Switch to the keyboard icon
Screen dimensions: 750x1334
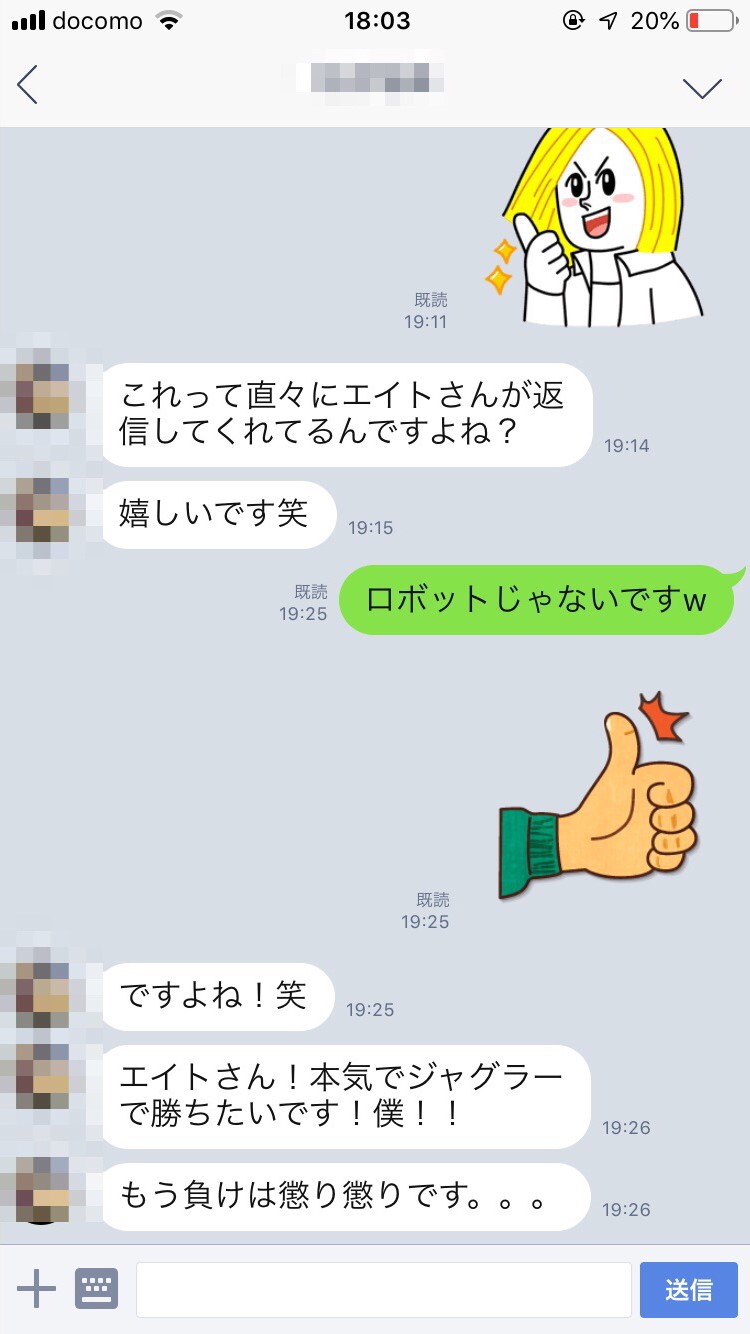[x=97, y=1289]
